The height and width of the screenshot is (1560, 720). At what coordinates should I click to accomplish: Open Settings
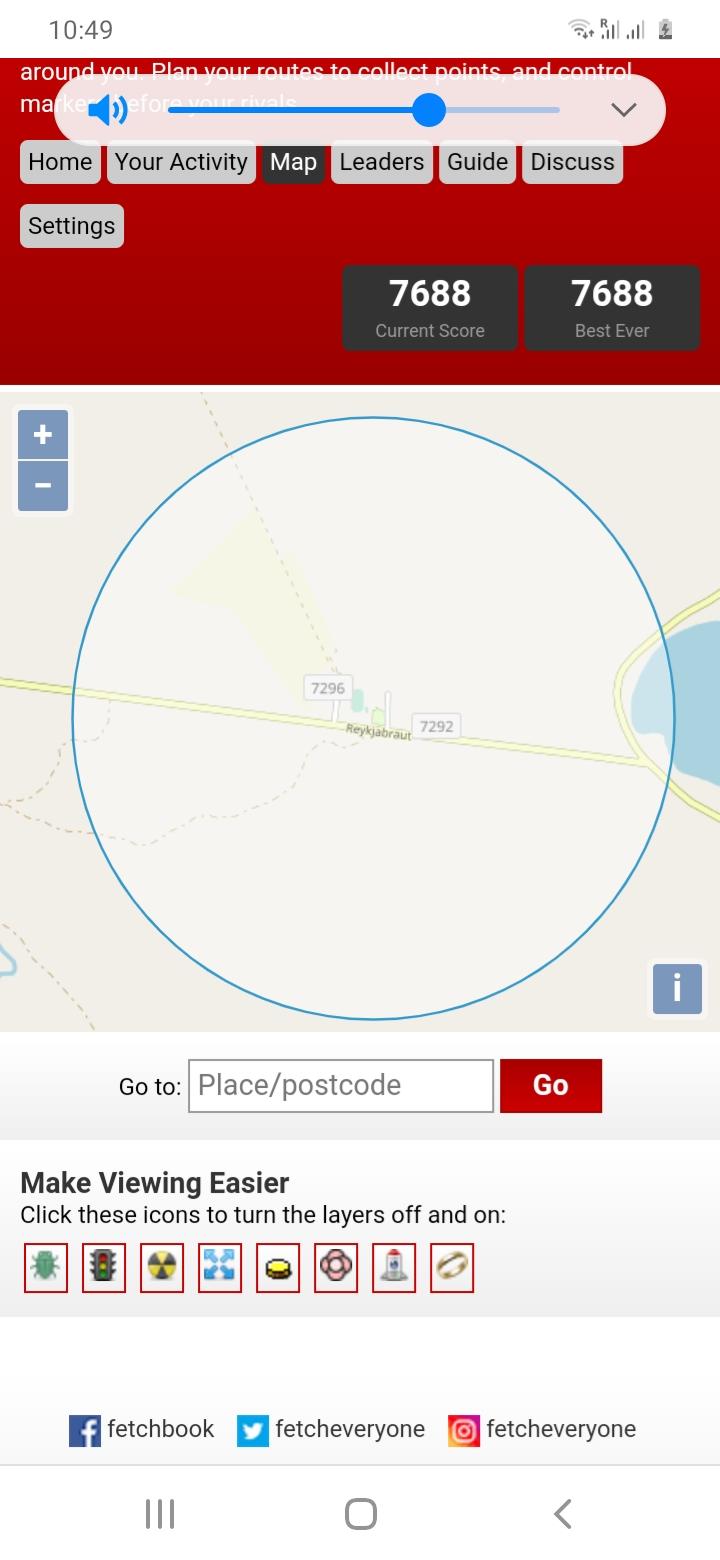72,226
